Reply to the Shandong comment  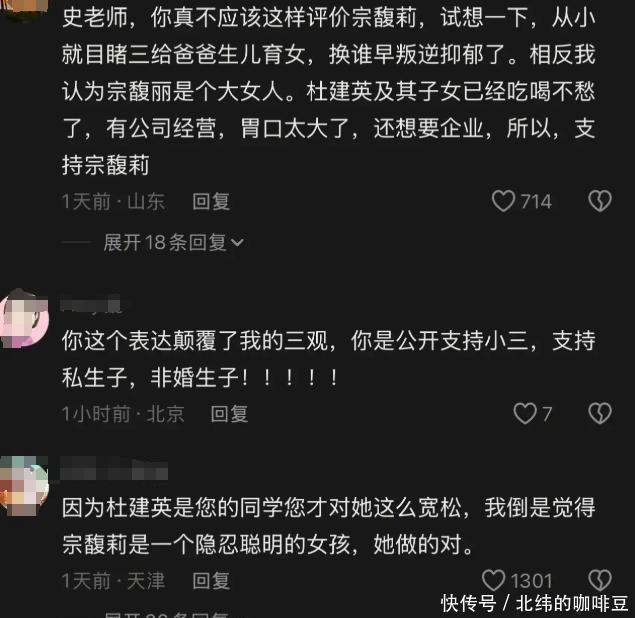point(211,201)
